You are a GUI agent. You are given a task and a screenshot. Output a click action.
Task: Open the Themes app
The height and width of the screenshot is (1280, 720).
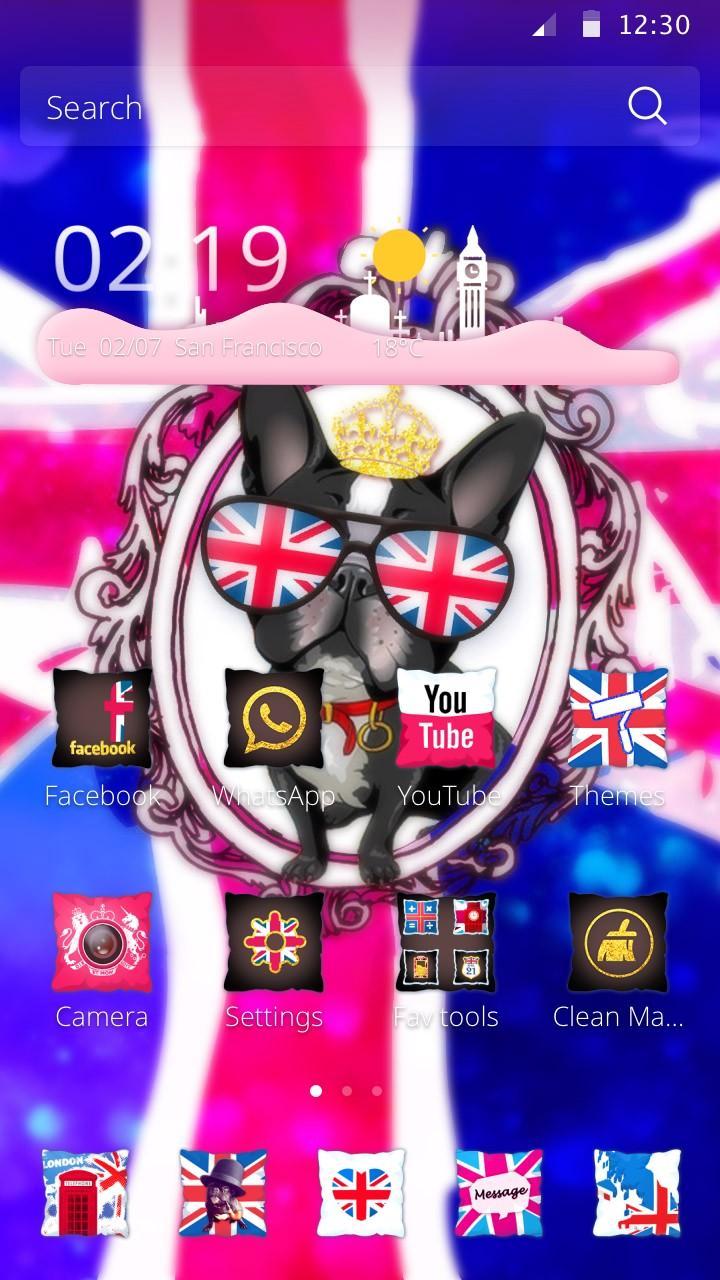[618, 718]
